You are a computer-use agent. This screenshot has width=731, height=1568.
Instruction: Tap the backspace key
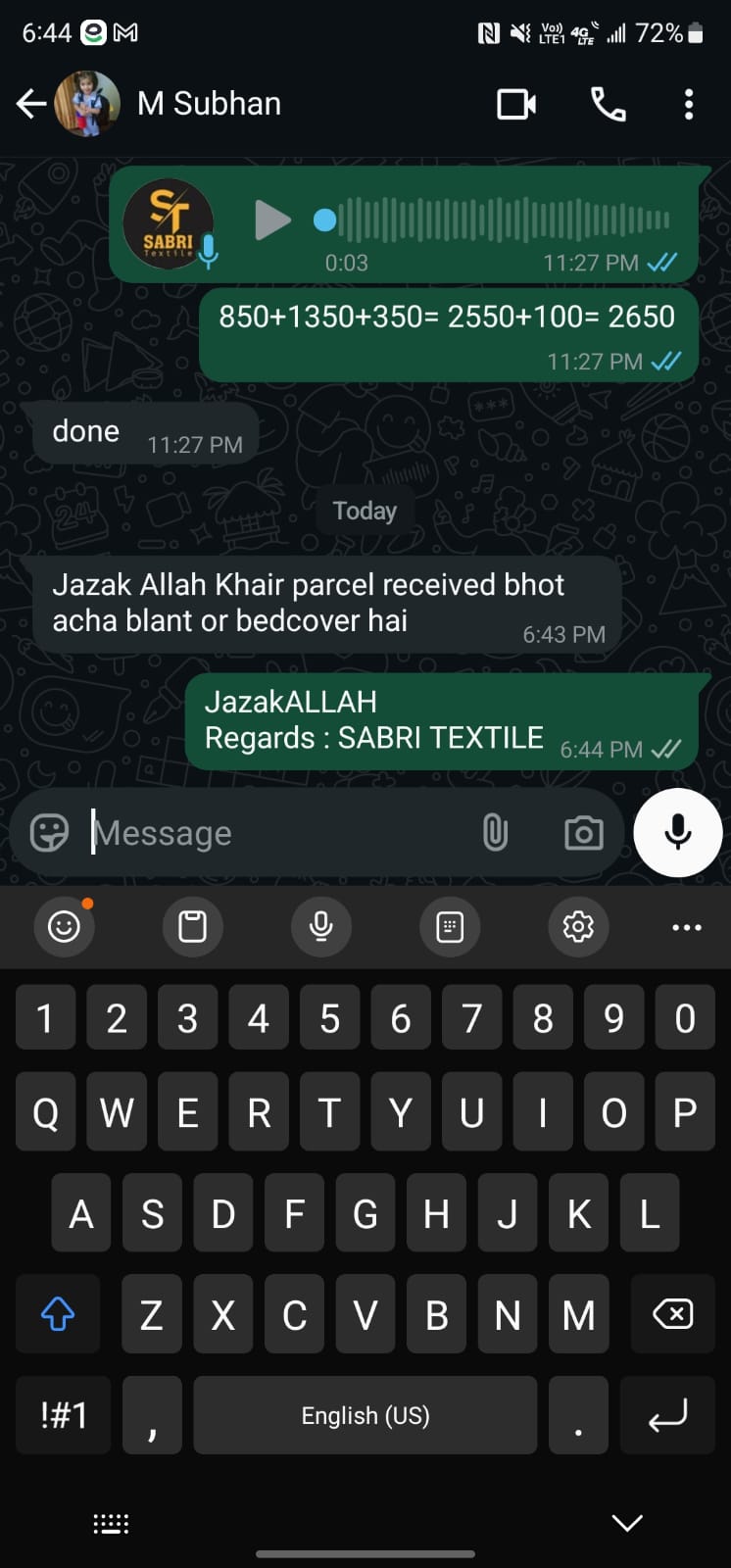[672, 1314]
